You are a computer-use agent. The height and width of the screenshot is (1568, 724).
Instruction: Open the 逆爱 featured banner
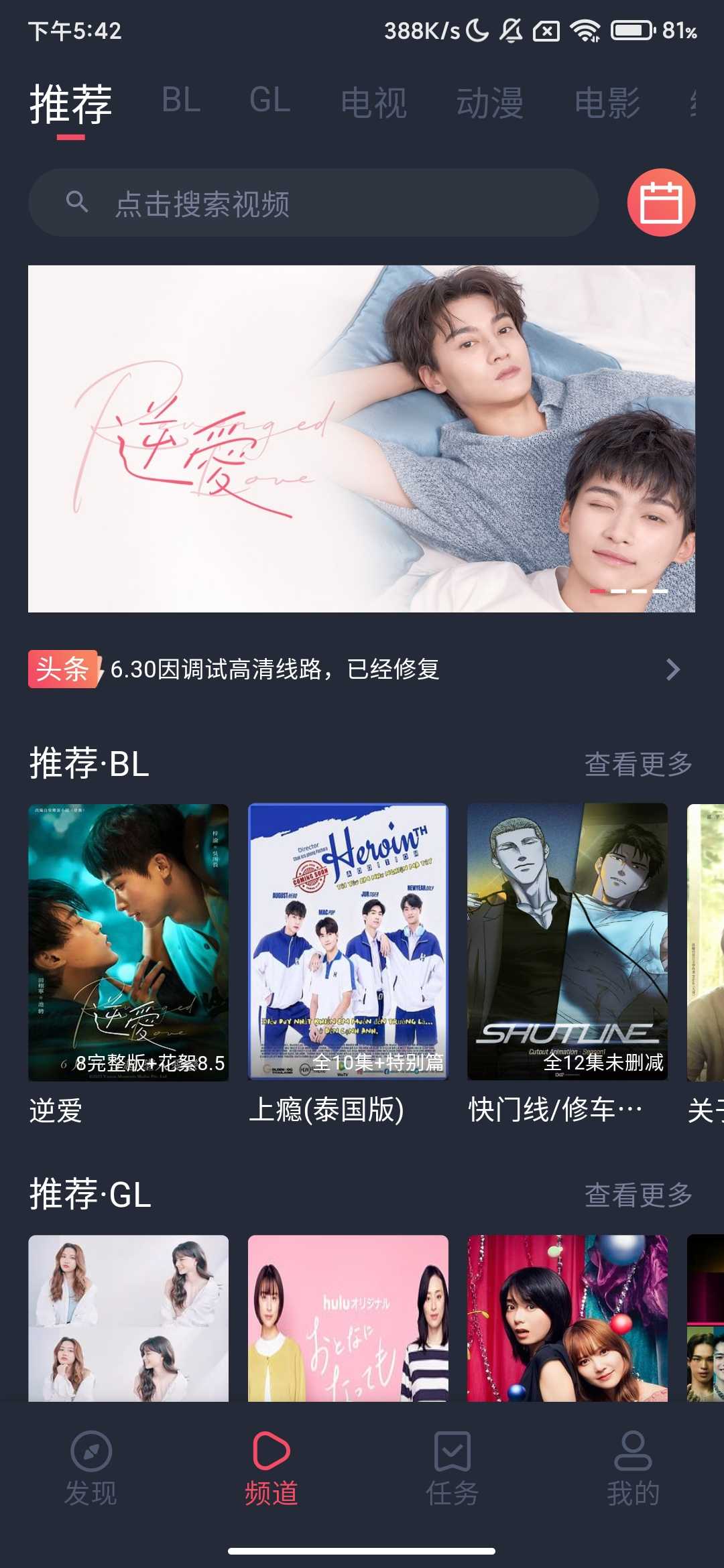[x=361, y=438]
